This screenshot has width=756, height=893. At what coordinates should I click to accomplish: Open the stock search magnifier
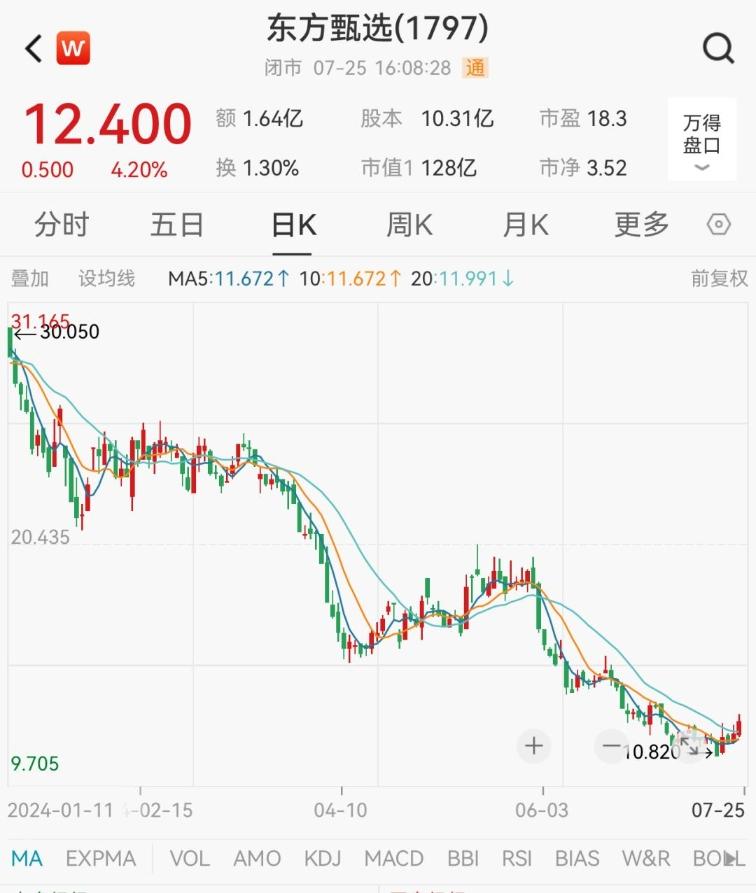[x=718, y=48]
